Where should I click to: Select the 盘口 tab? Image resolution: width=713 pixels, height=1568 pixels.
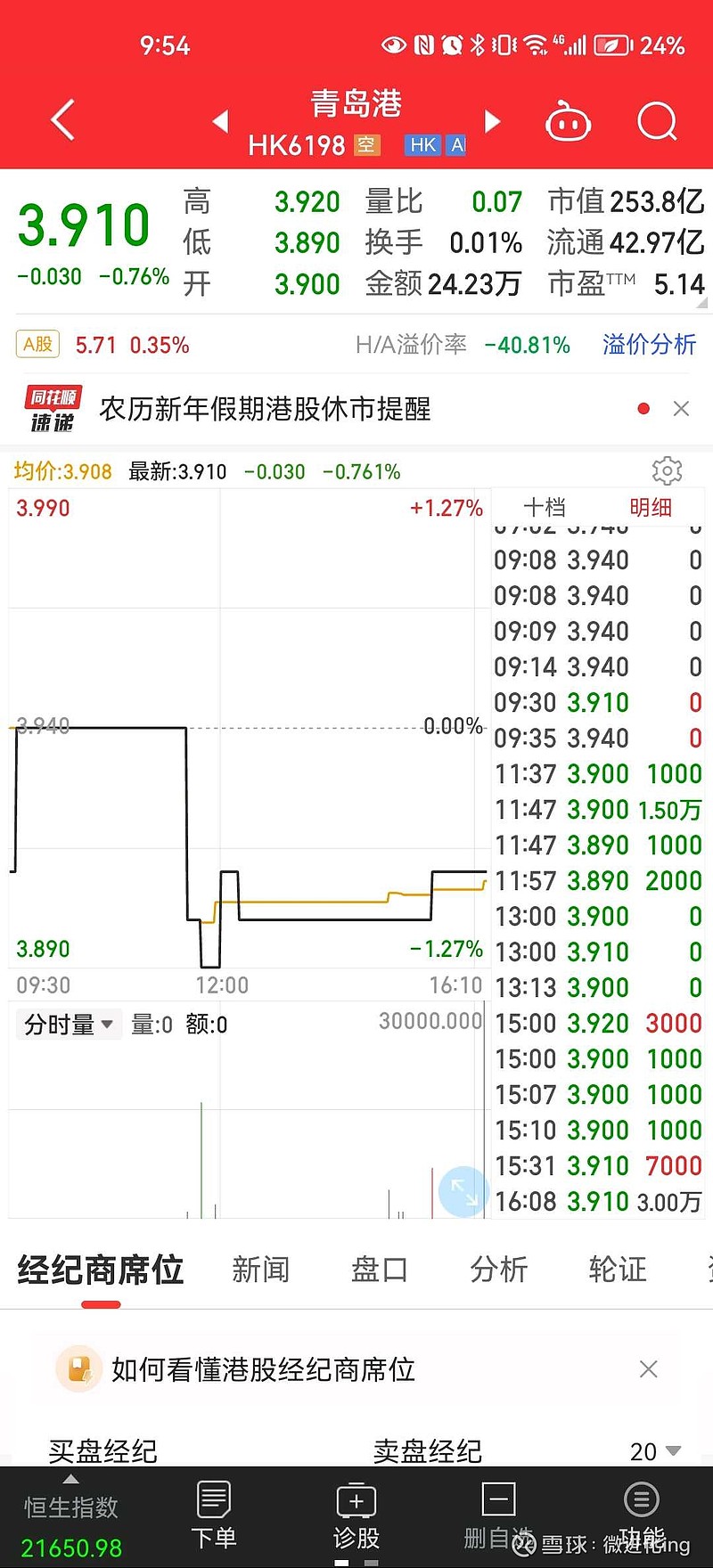click(380, 1270)
